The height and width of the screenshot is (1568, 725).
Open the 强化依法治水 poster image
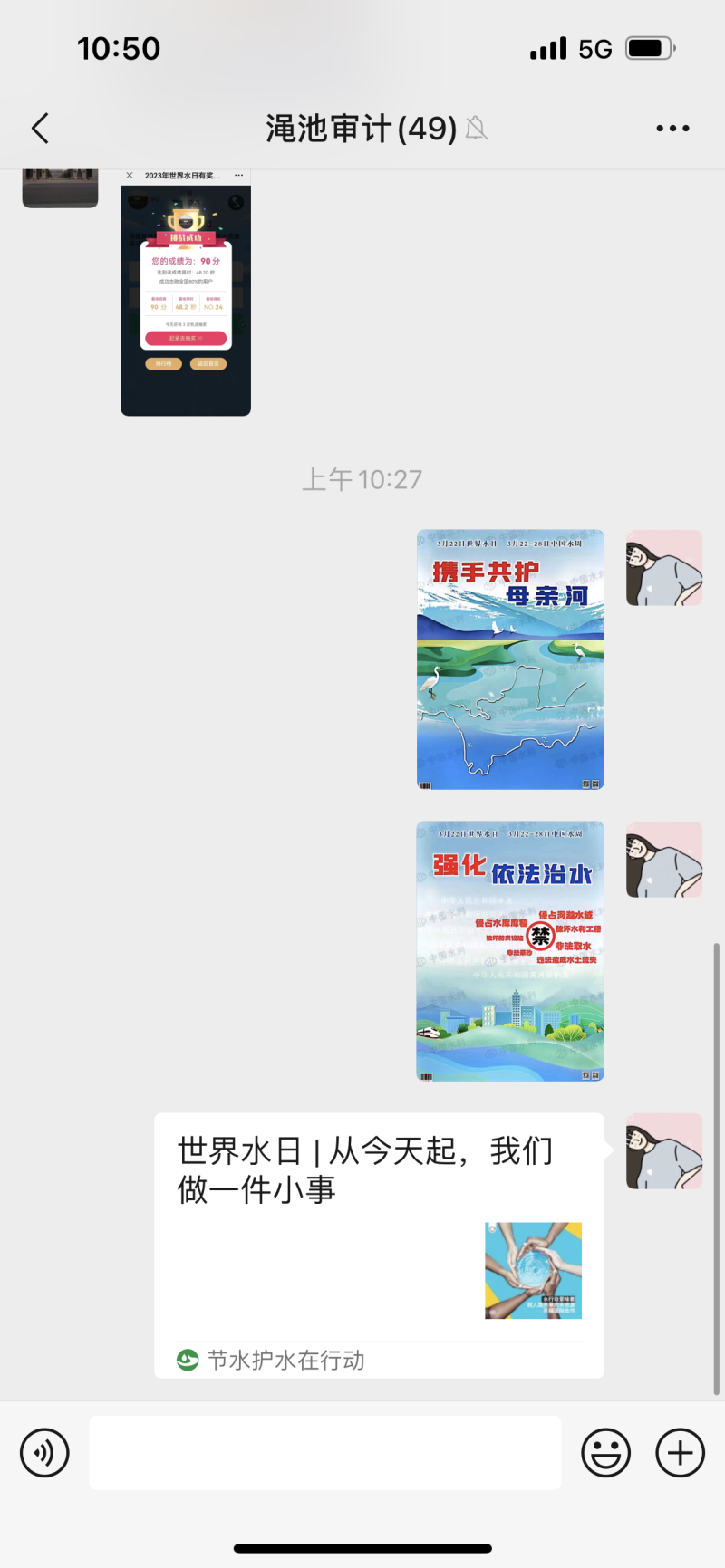pyautogui.click(x=510, y=951)
